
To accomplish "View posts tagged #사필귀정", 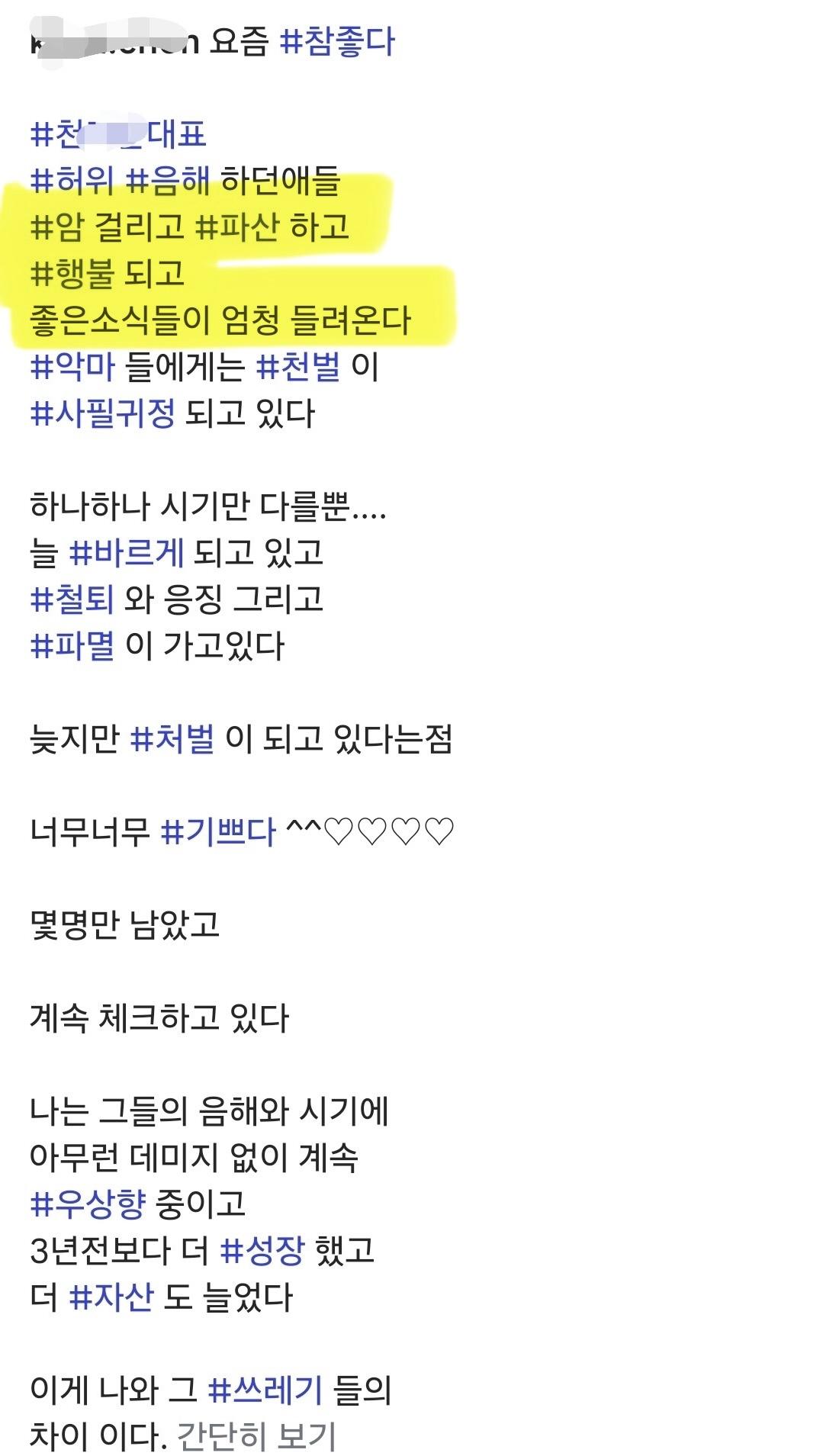I will tap(103, 413).
